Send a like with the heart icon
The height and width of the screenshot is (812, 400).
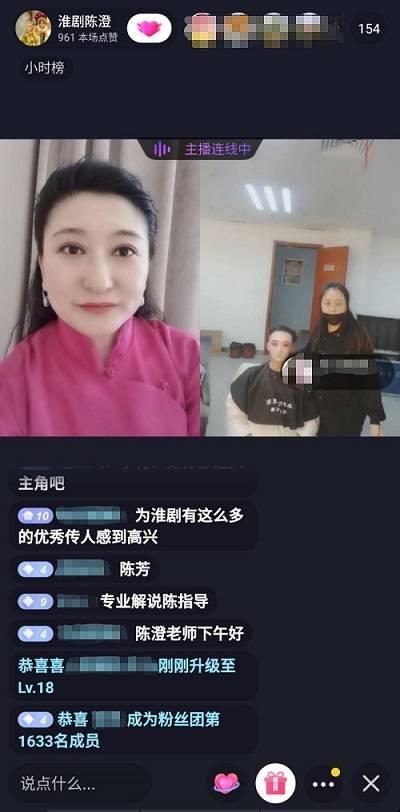pyautogui.click(x=226, y=783)
